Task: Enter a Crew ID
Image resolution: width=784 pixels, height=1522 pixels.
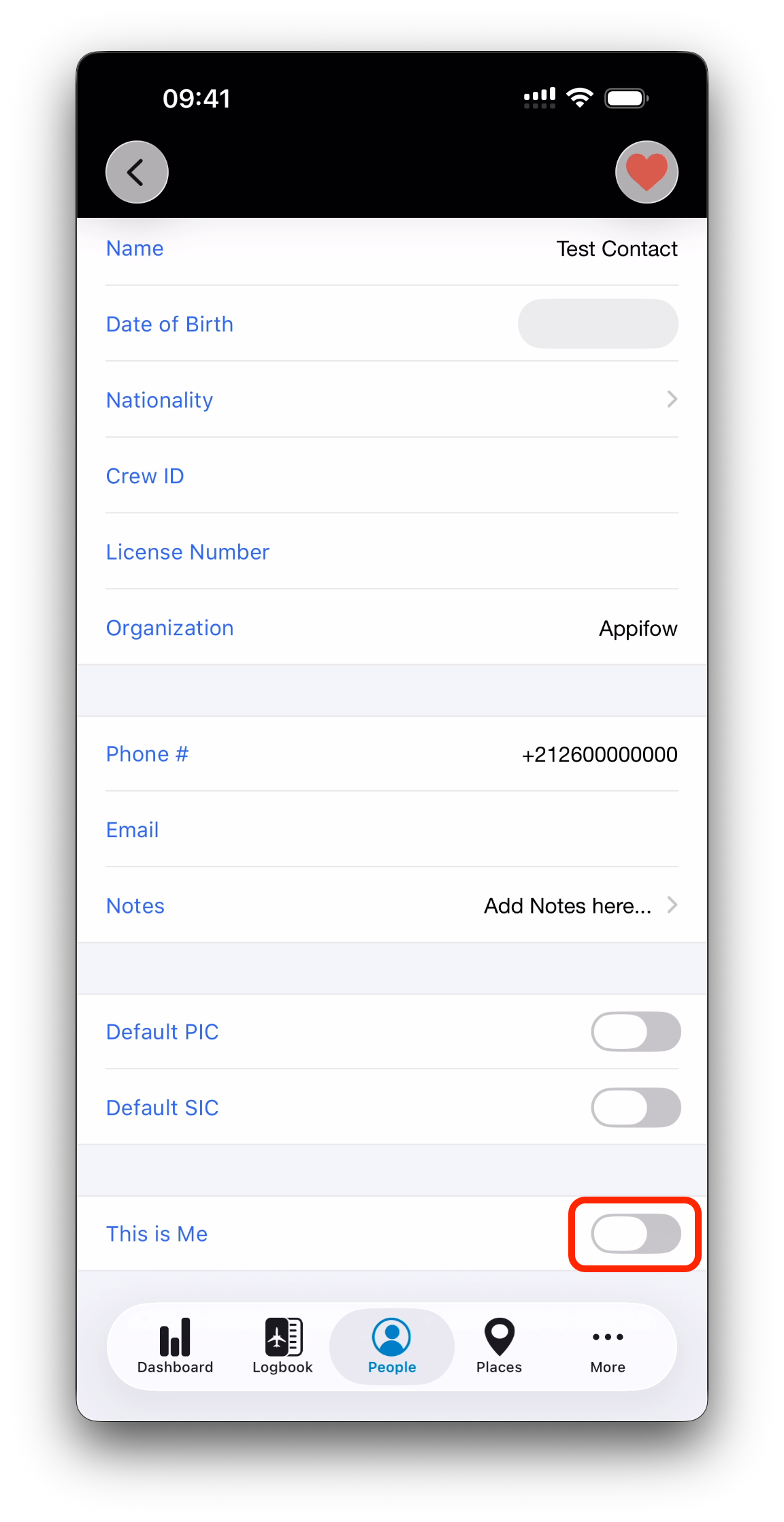Action: (x=392, y=476)
